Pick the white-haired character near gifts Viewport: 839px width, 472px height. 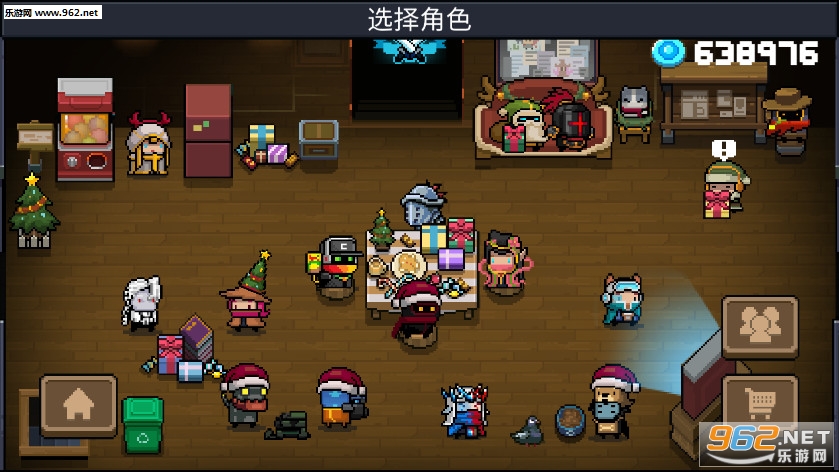pos(142,303)
